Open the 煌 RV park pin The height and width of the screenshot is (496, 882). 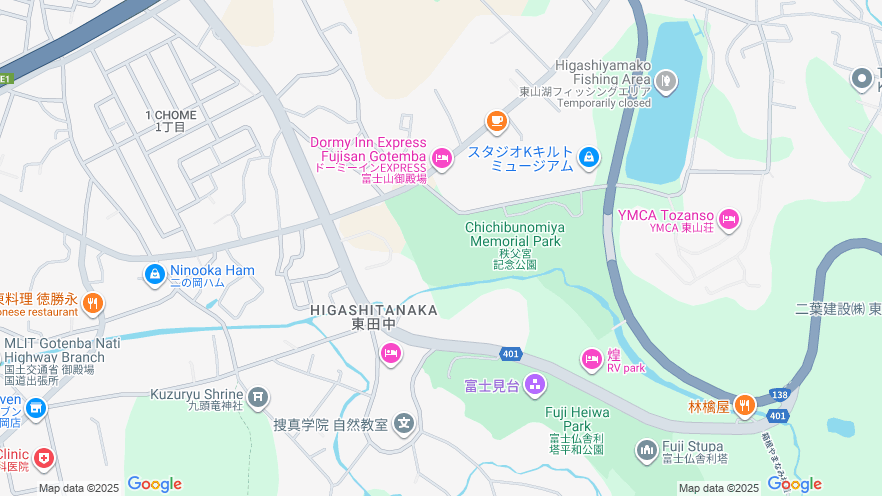click(x=592, y=358)
